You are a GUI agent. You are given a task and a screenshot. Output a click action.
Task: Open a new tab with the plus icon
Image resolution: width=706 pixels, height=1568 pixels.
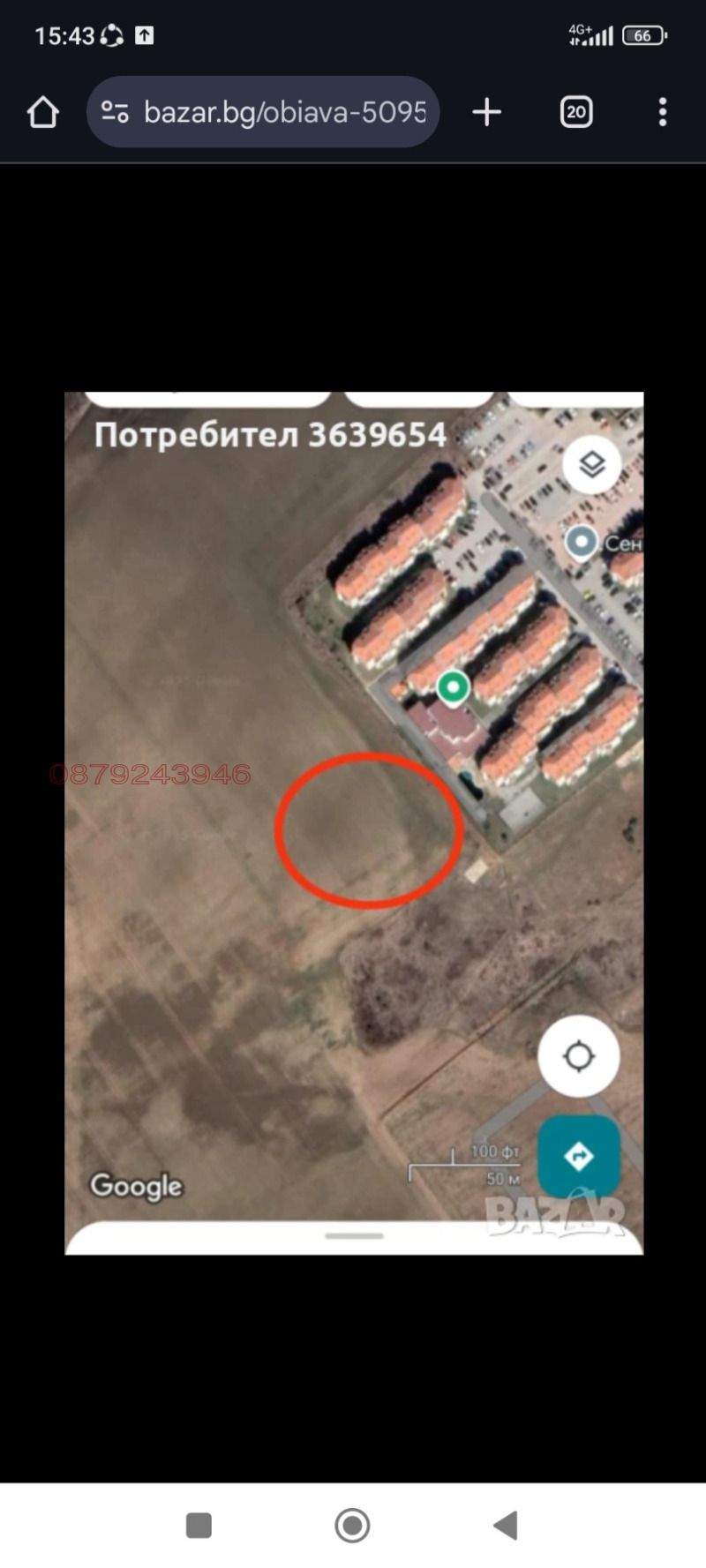pos(486,112)
